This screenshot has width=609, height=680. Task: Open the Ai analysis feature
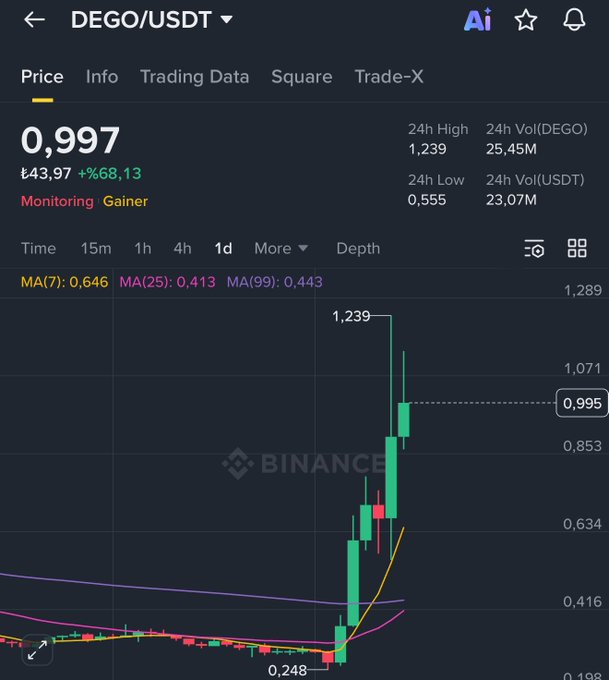point(477,20)
